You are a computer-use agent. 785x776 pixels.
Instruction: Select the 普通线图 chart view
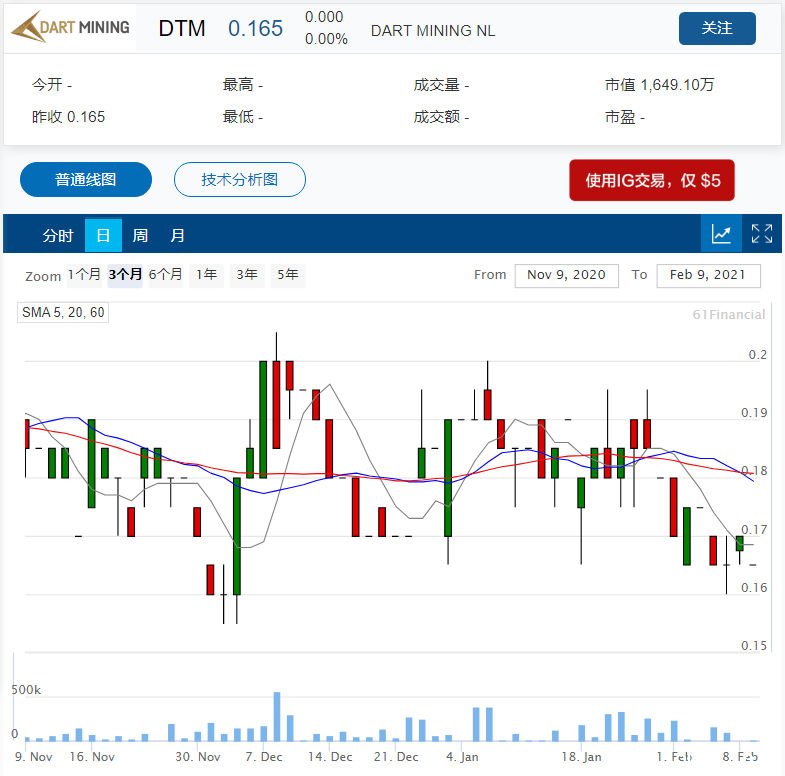86,180
